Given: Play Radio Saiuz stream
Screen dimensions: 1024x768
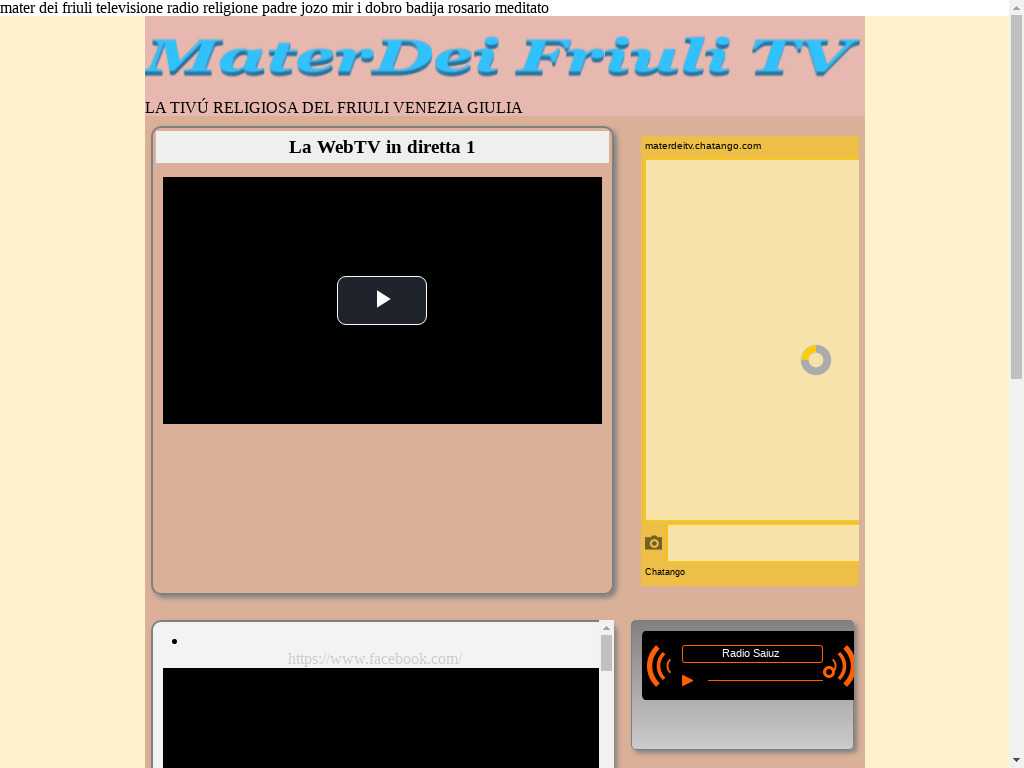Looking at the screenshot, I should [x=687, y=680].
